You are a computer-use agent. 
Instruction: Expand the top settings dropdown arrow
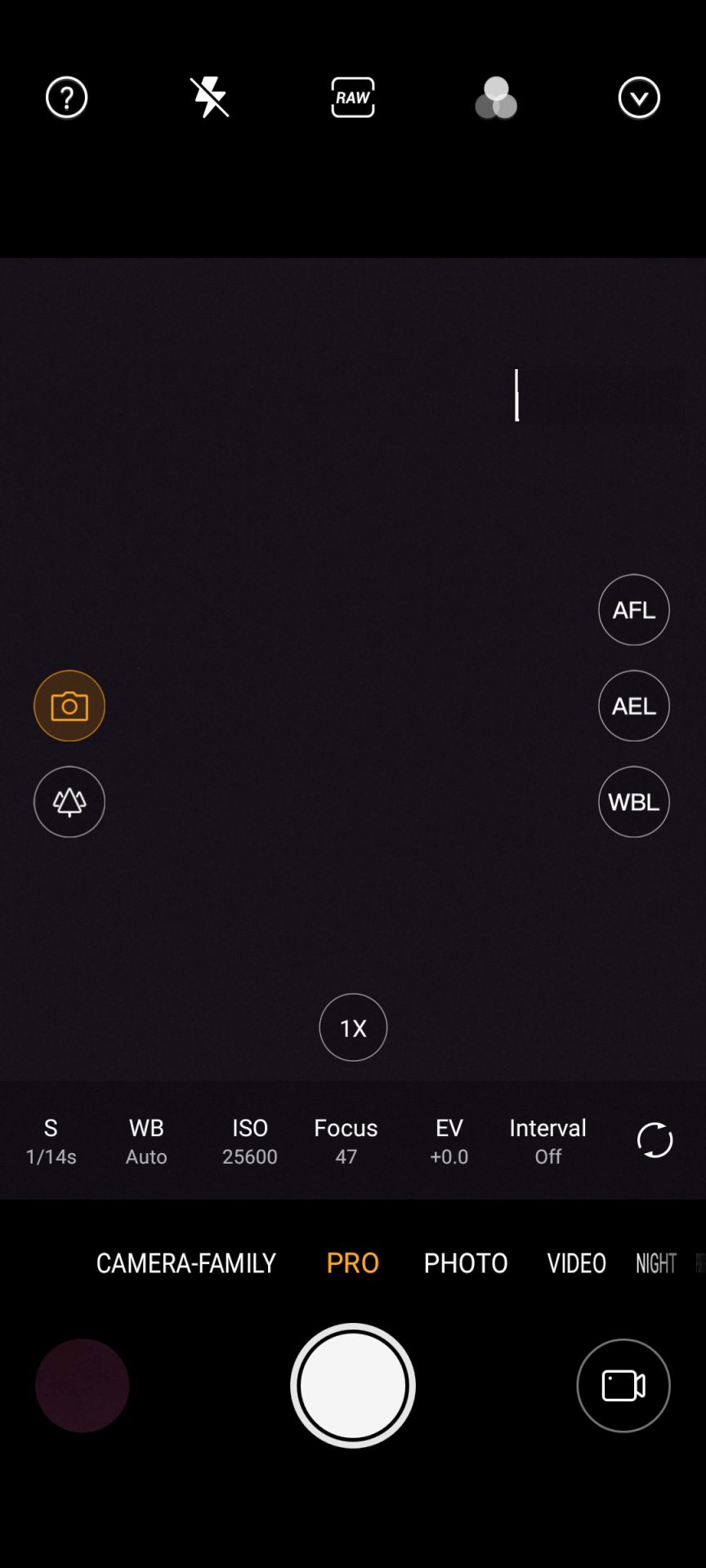(x=639, y=98)
